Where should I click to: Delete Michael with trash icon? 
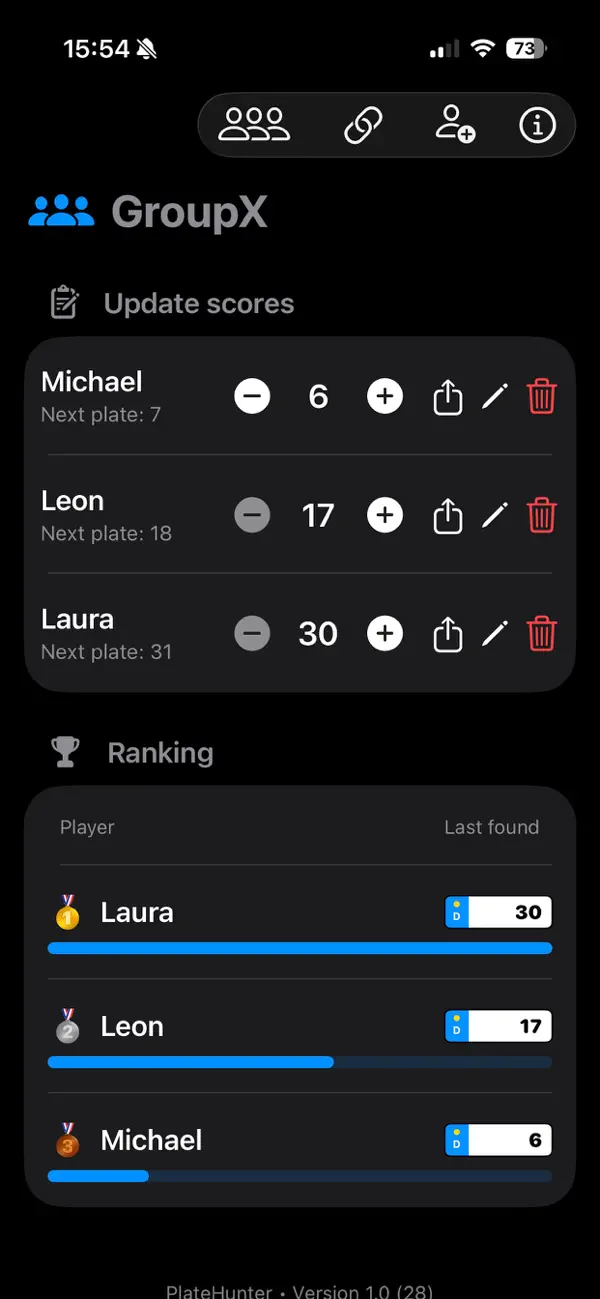click(541, 397)
